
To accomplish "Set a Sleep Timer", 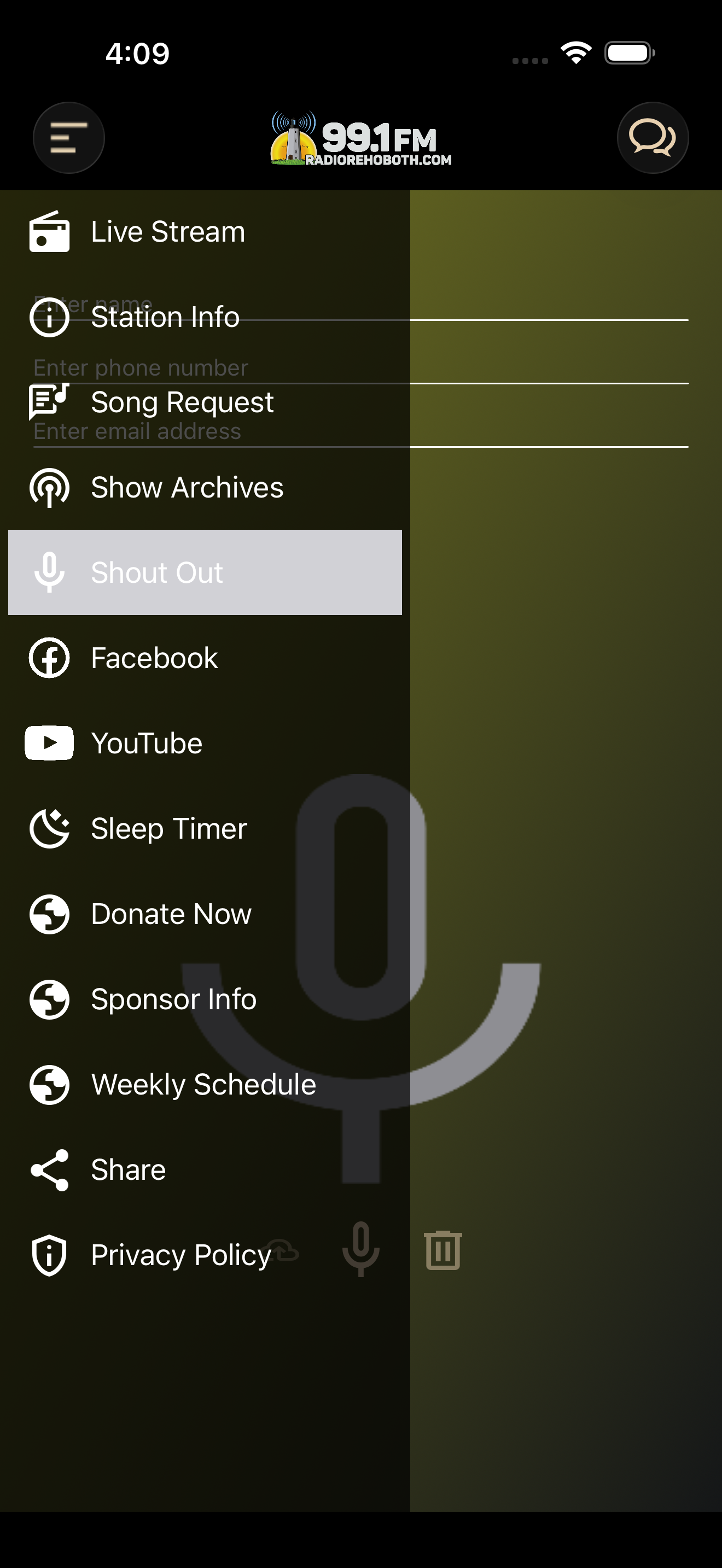I will tap(205, 828).
